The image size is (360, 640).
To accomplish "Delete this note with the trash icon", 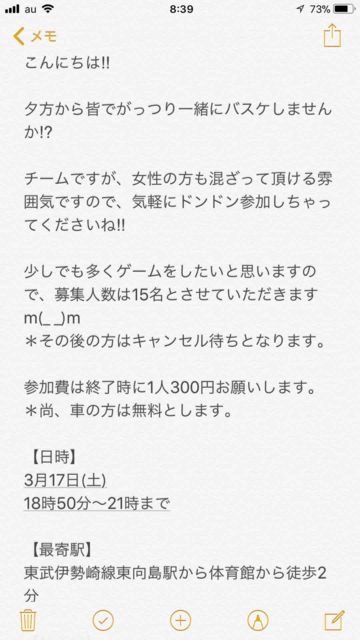I will 29,621.
